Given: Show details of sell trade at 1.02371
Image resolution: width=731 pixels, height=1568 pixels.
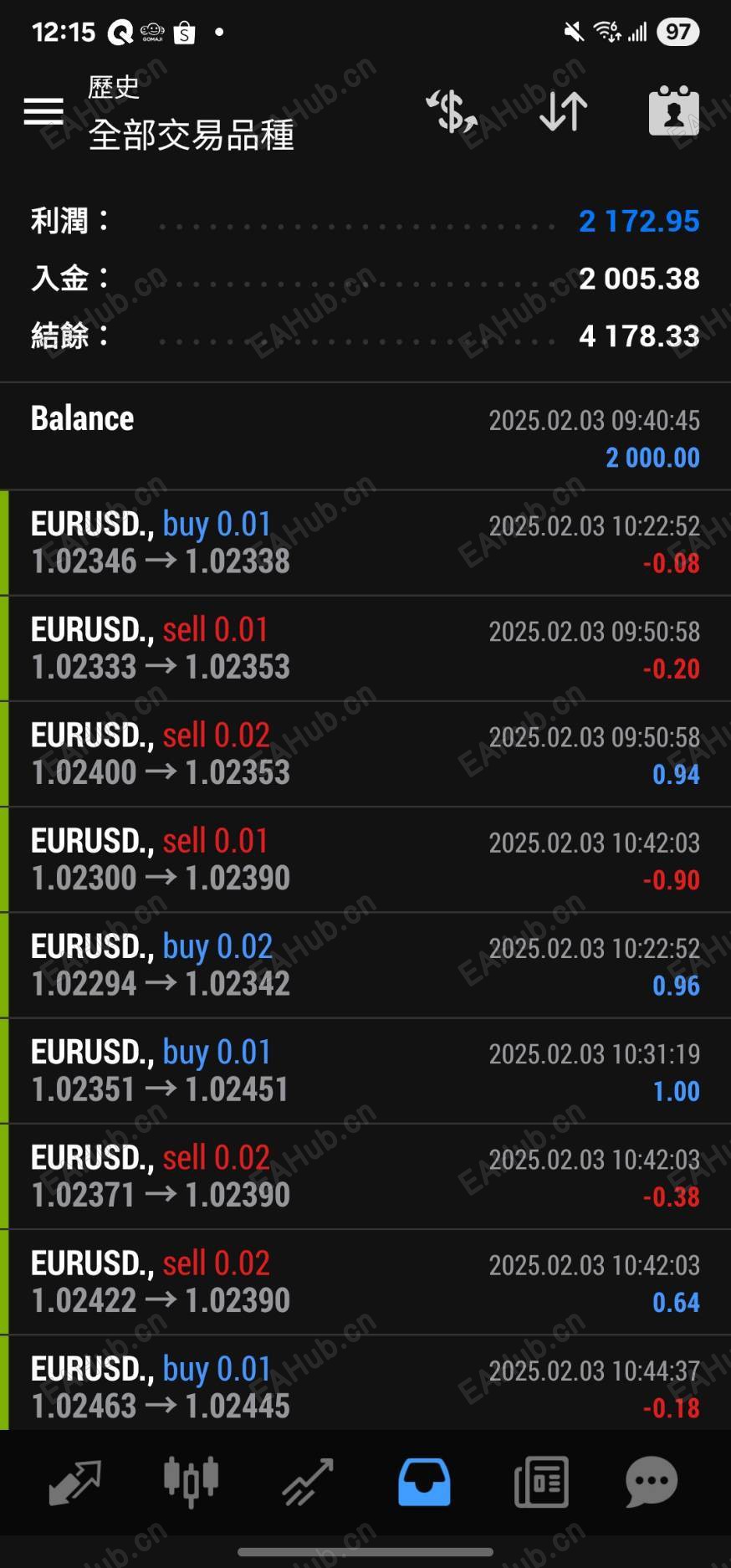Looking at the screenshot, I should [365, 1176].
